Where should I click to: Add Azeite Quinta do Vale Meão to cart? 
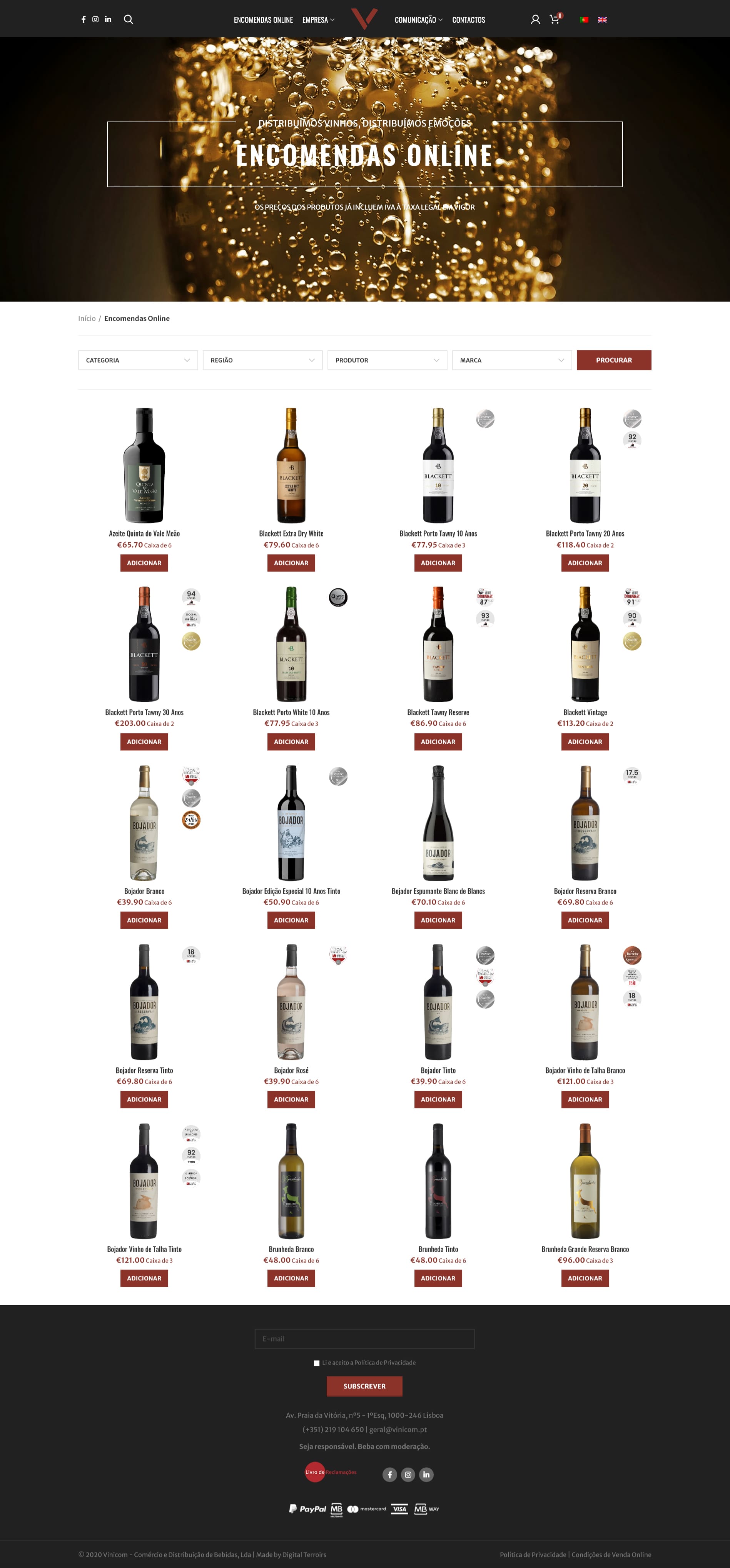coord(144,563)
